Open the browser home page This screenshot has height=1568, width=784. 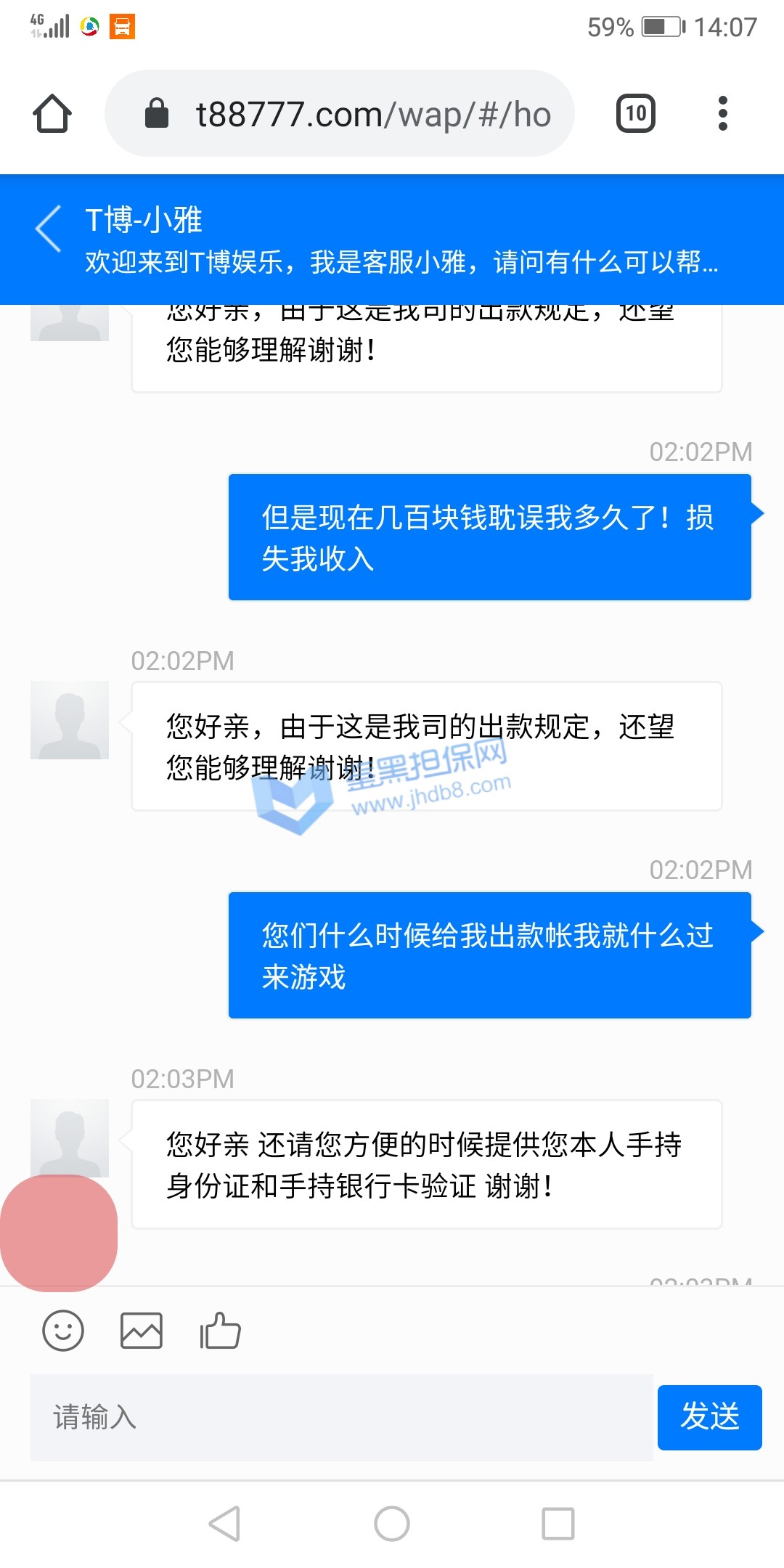point(52,114)
